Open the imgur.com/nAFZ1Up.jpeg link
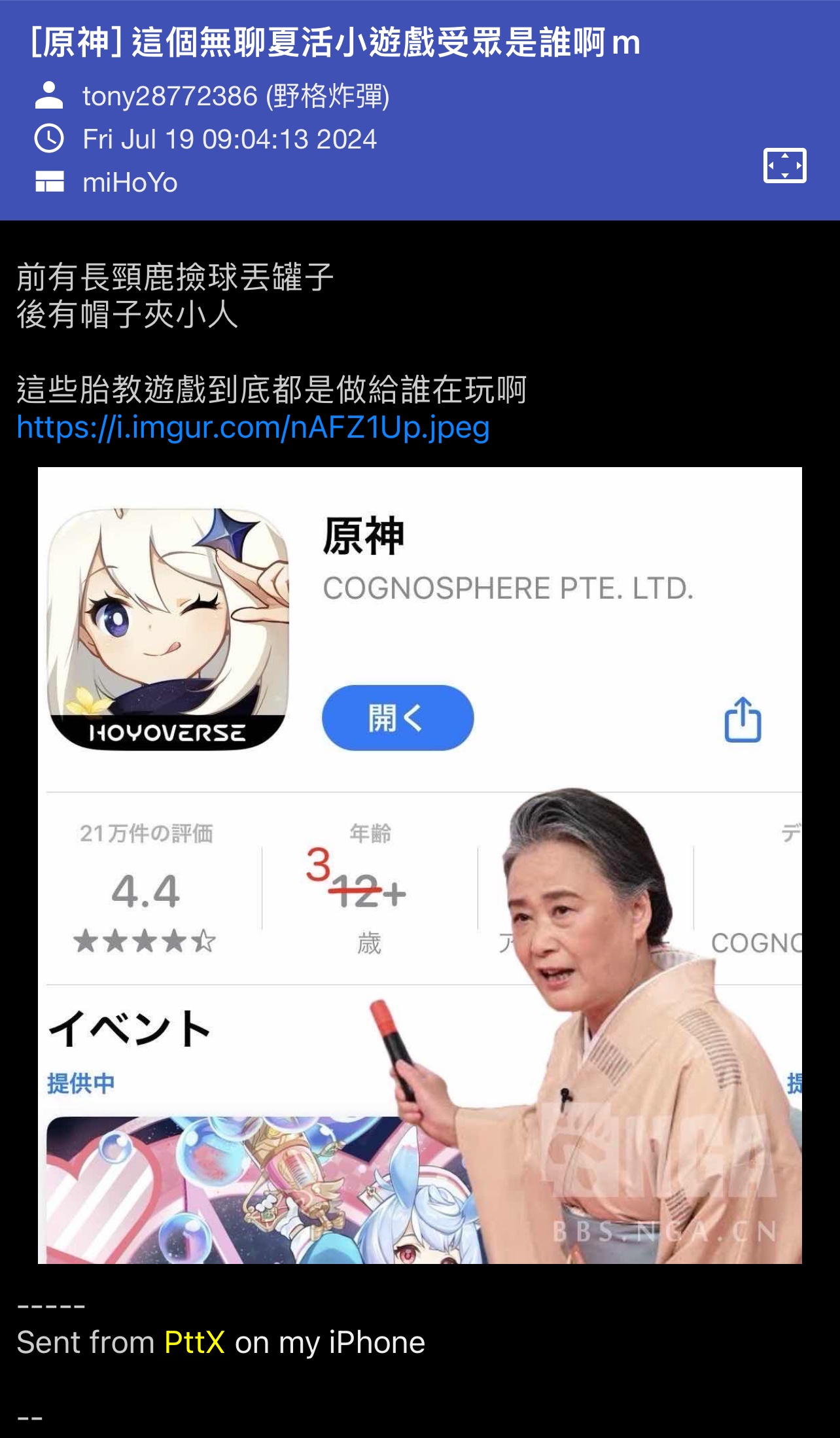840x1438 pixels. click(253, 428)
